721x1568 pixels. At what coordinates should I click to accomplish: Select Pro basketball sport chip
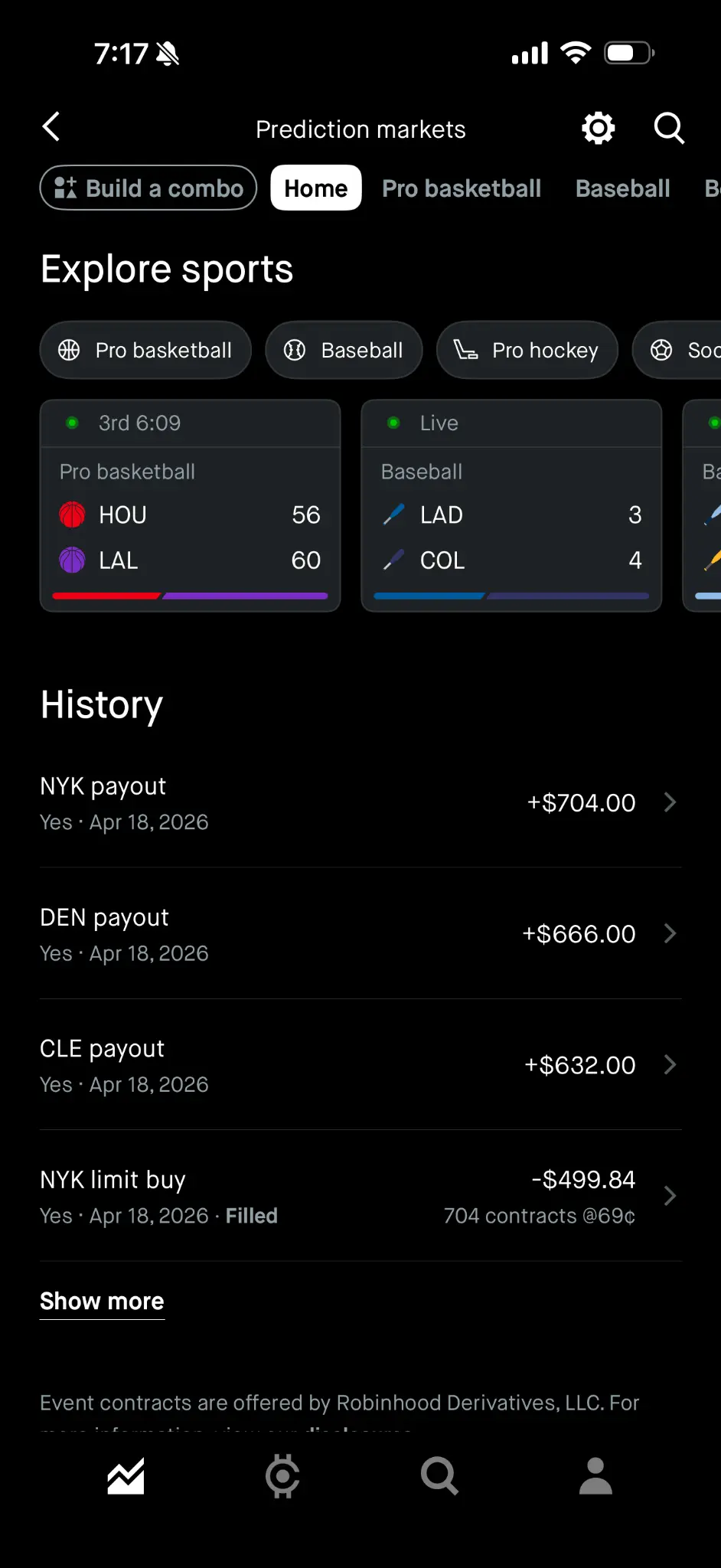(x=145, y=351)
